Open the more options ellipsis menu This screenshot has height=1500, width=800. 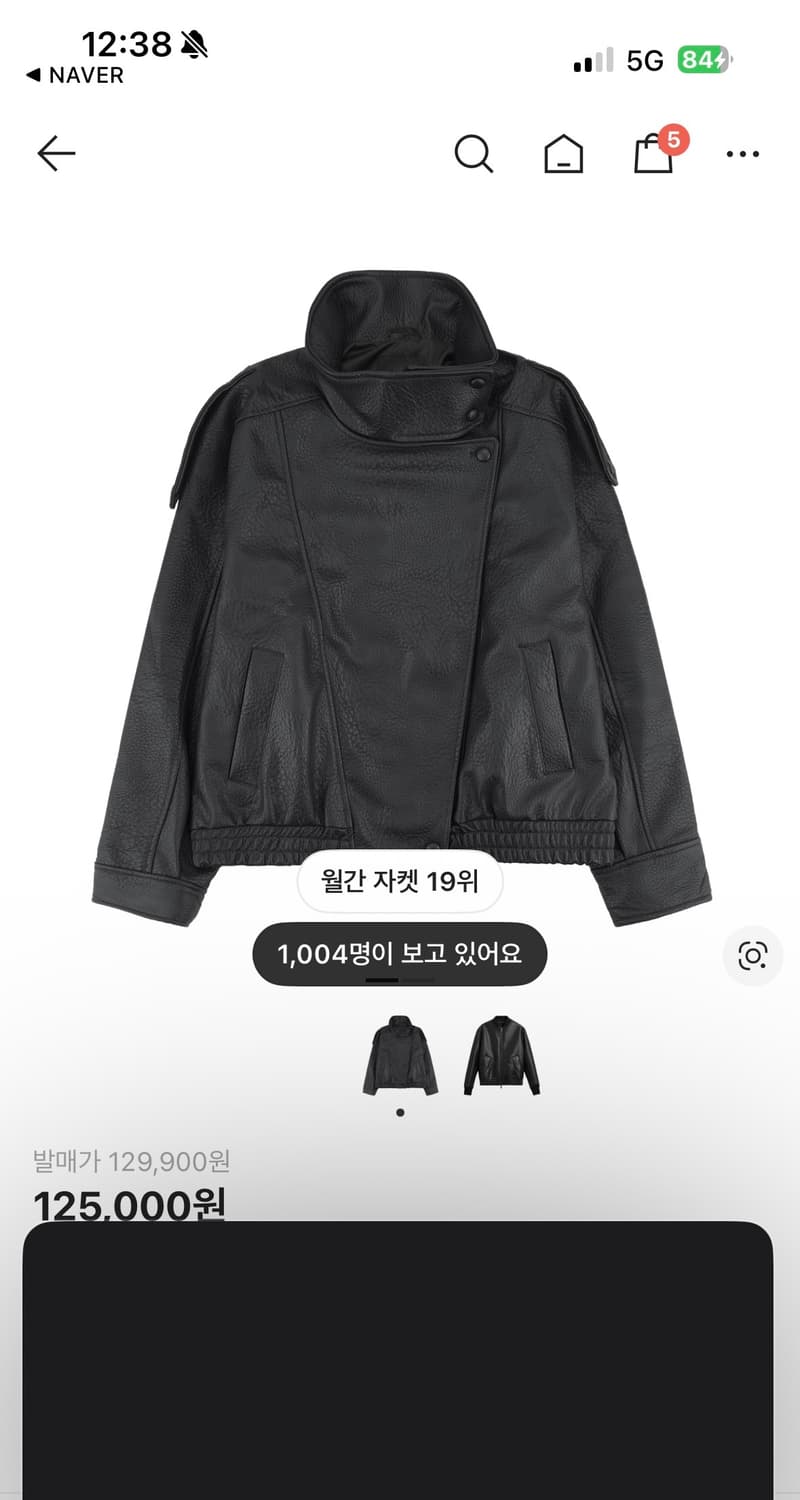point(741,155)
